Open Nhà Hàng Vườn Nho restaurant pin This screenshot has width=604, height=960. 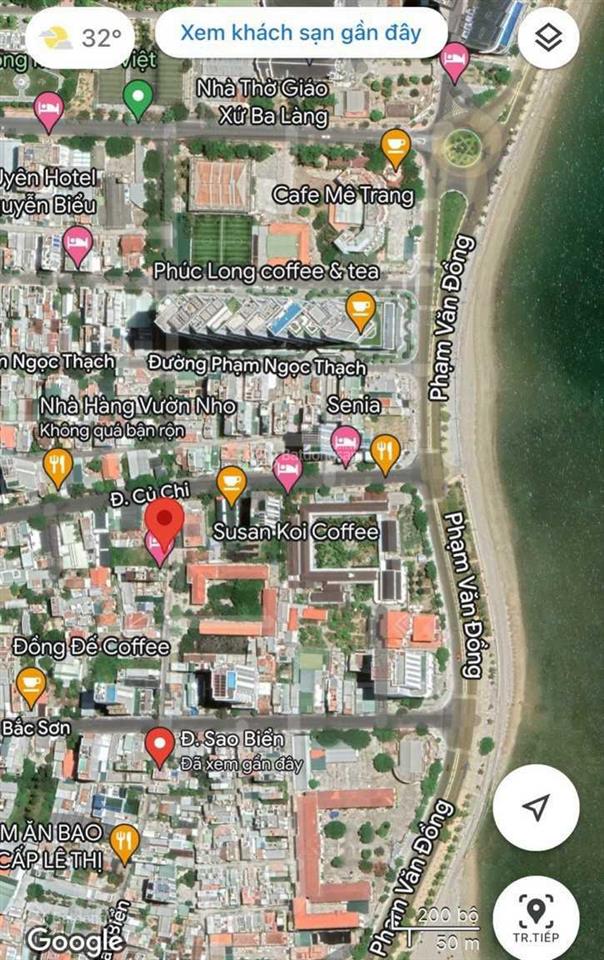(58, 466)
